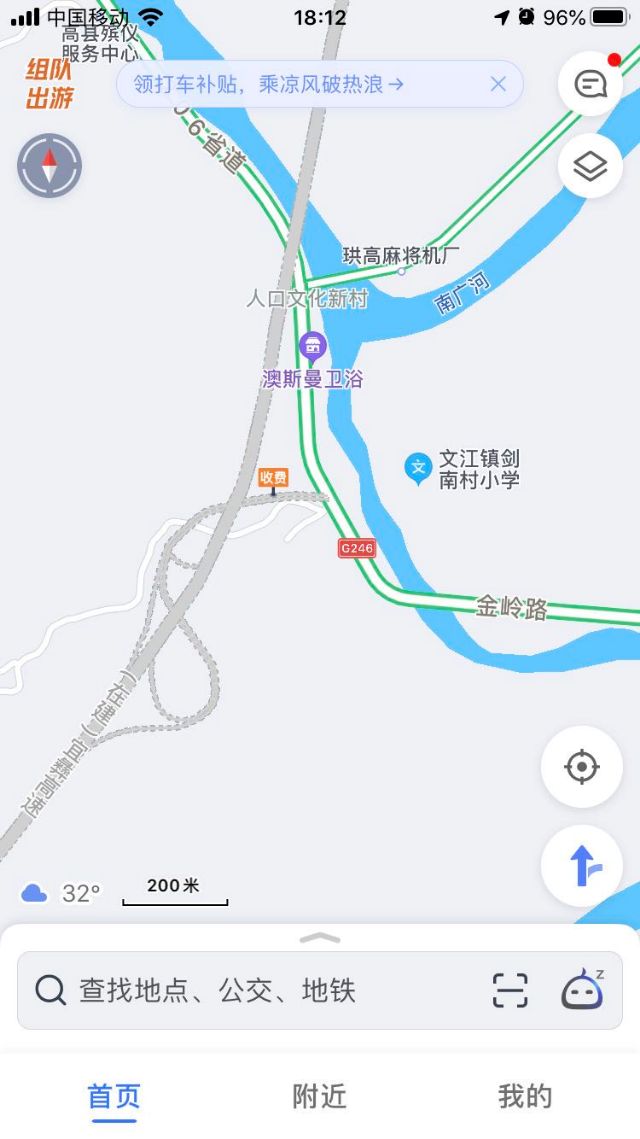The height and width of the screenshot is (1139, 640).
Task: Open the robot voice assistant
Action: pyautogui.click(x=582, y=990)
